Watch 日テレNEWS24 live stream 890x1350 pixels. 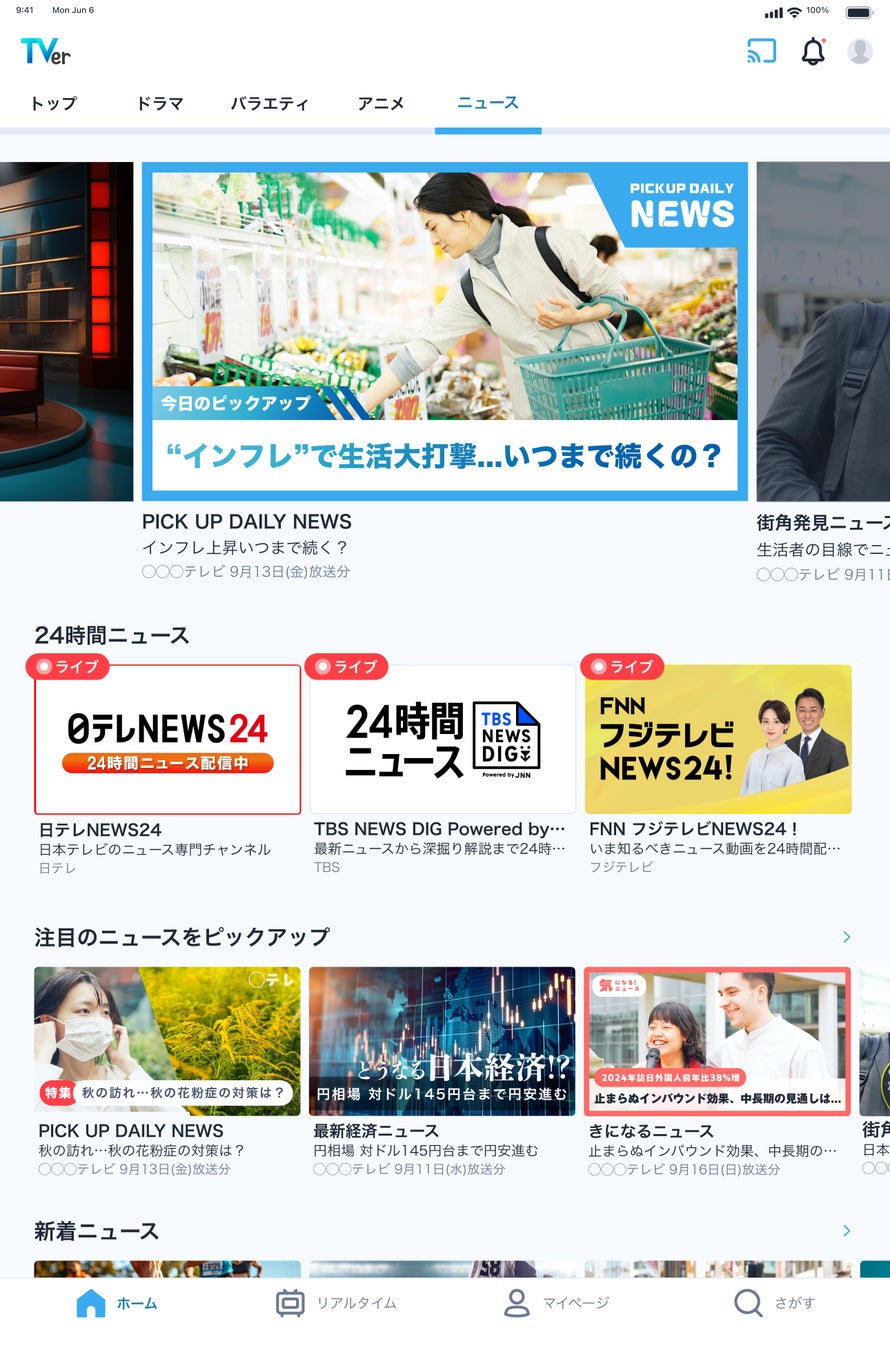pos(167,739)
